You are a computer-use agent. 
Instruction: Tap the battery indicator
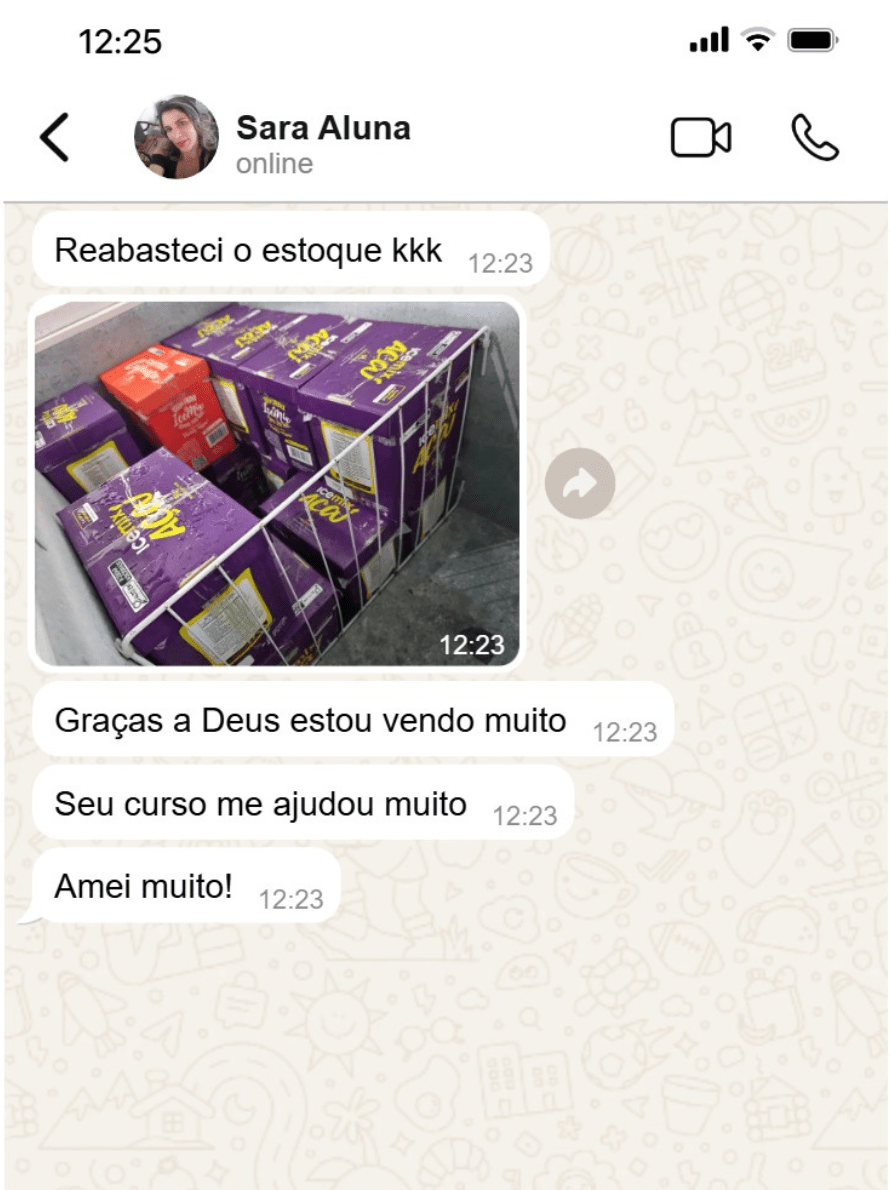pyautogui.click(x=810, y=36)
